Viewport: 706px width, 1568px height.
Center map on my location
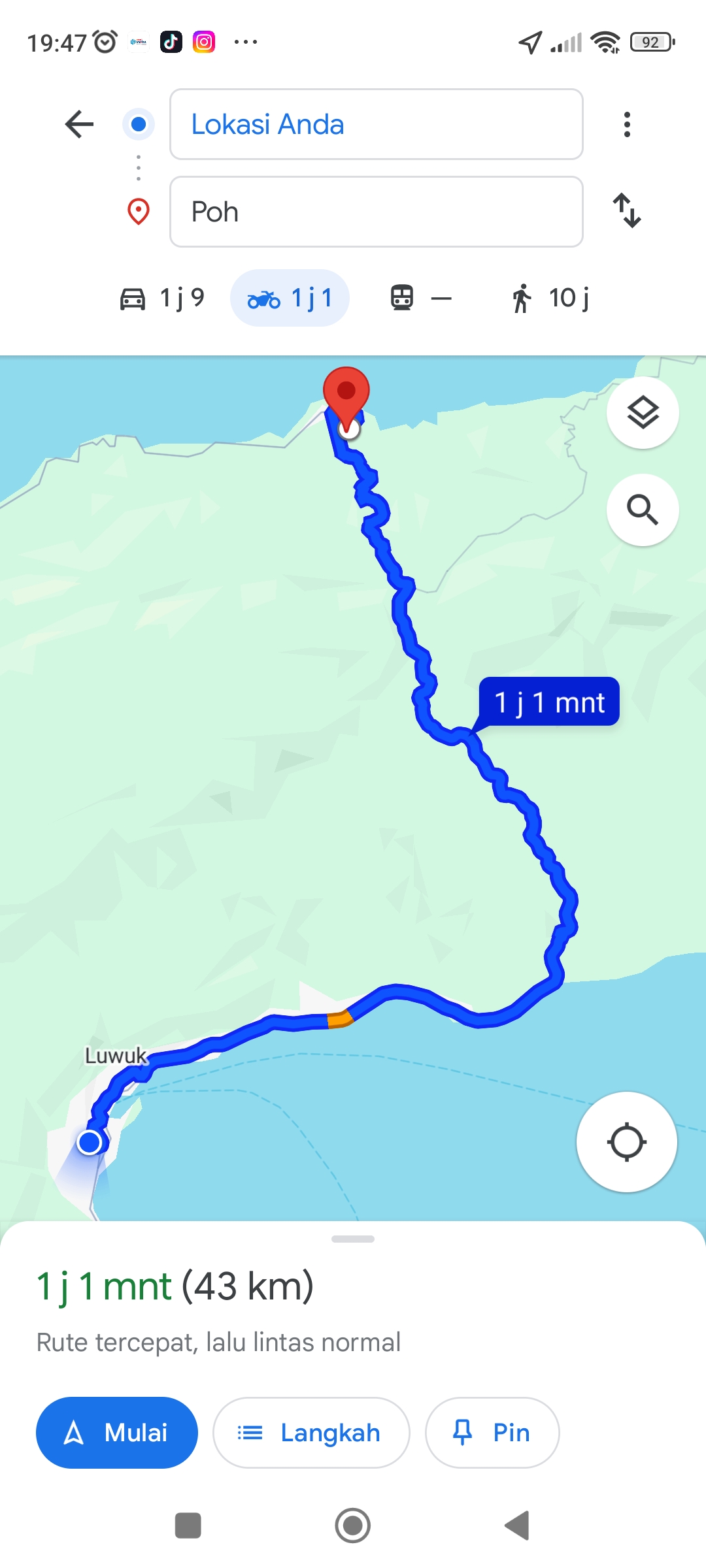(x=626, y=1142)
